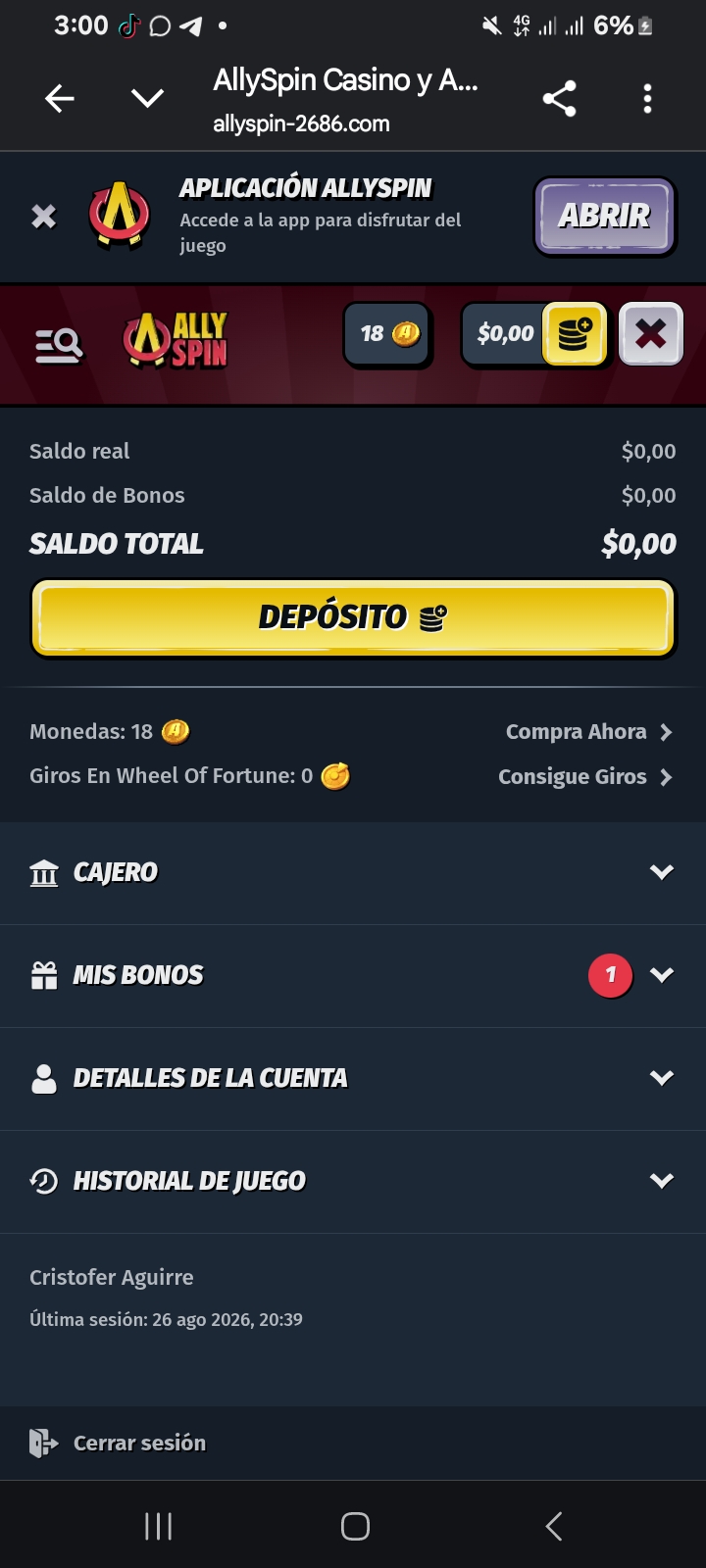Open the search menu icon

coord(59,345)
